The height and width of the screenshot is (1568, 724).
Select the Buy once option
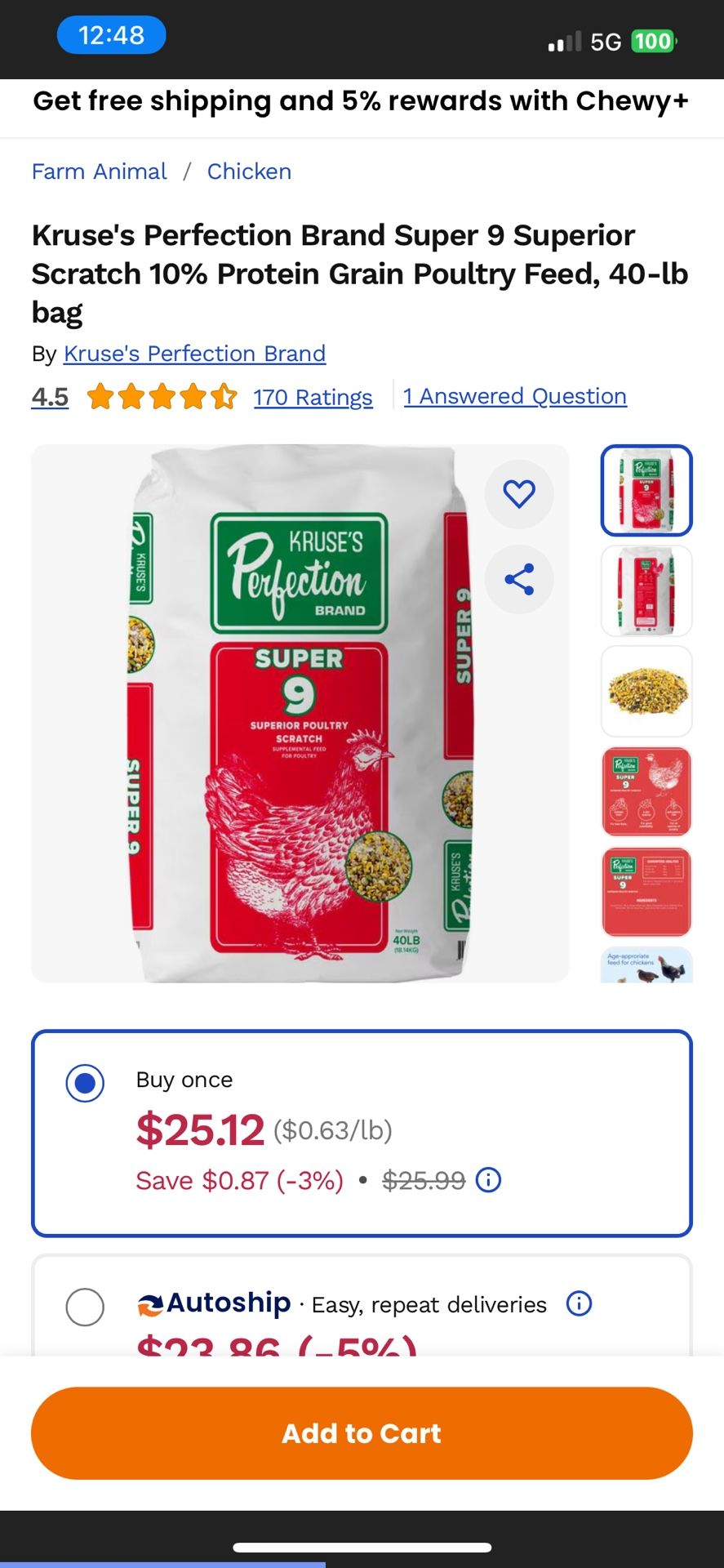pyautogui.click(x=85, y=1083)
